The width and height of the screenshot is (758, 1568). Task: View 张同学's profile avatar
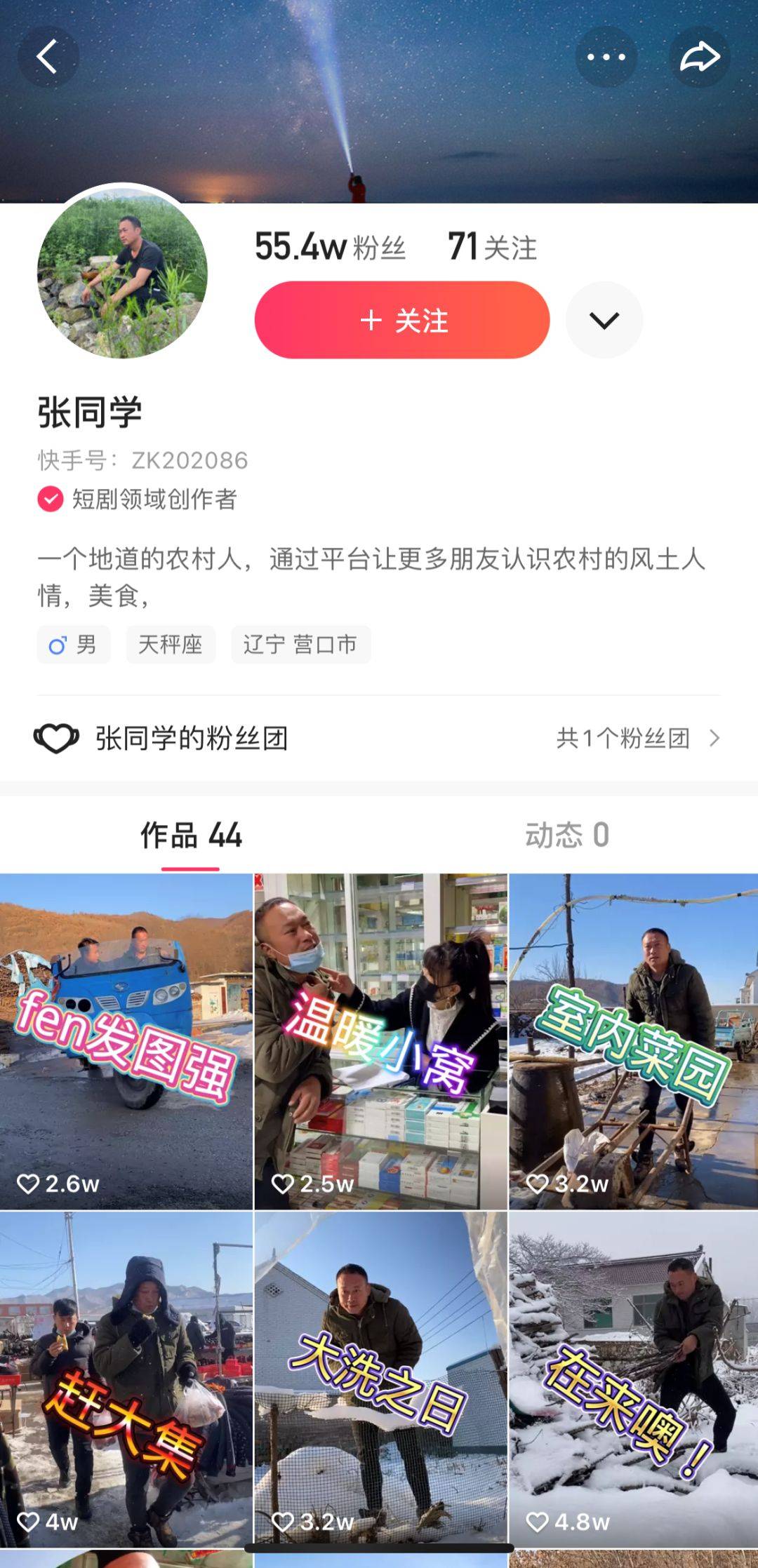click(x=122, y=273)
